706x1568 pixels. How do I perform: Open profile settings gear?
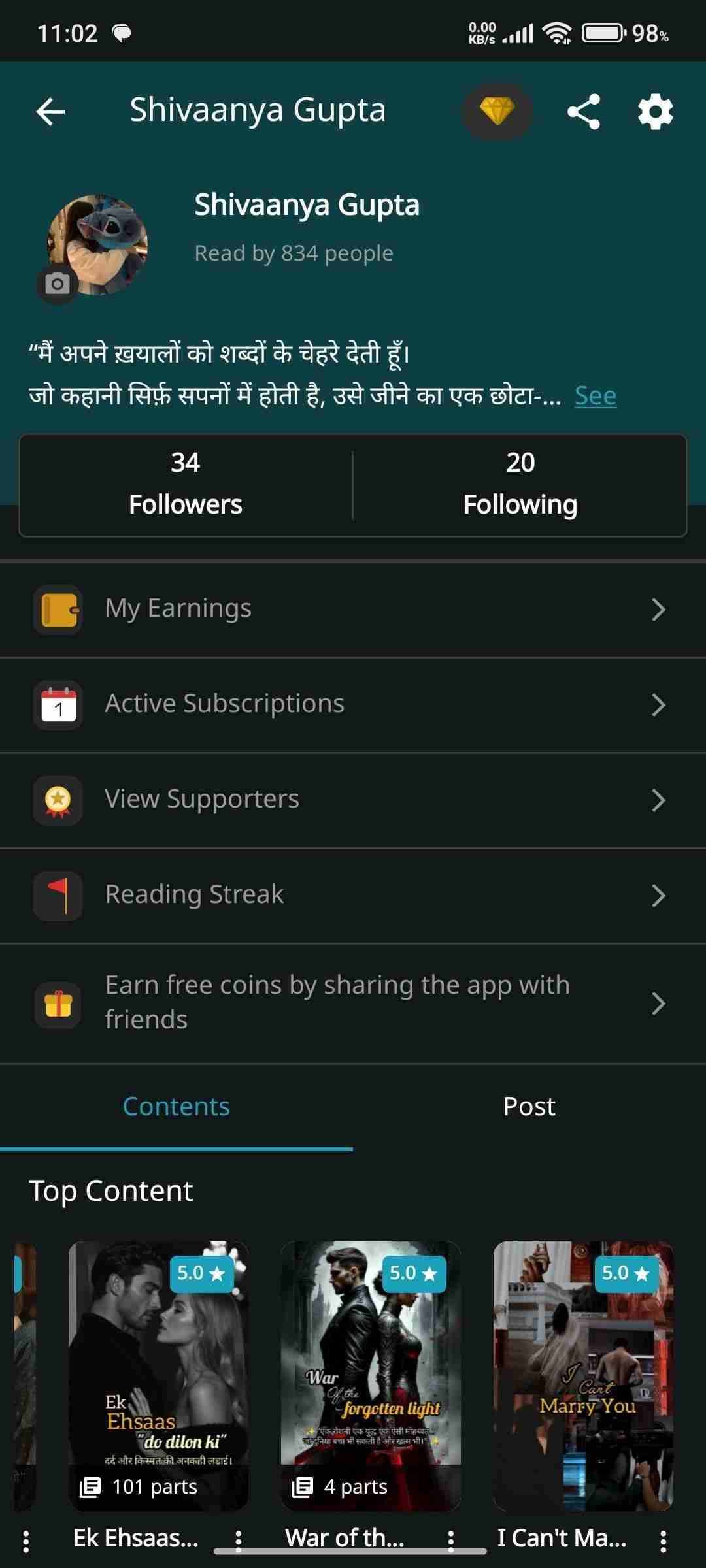pyautogui.click(x=655, y=112)
